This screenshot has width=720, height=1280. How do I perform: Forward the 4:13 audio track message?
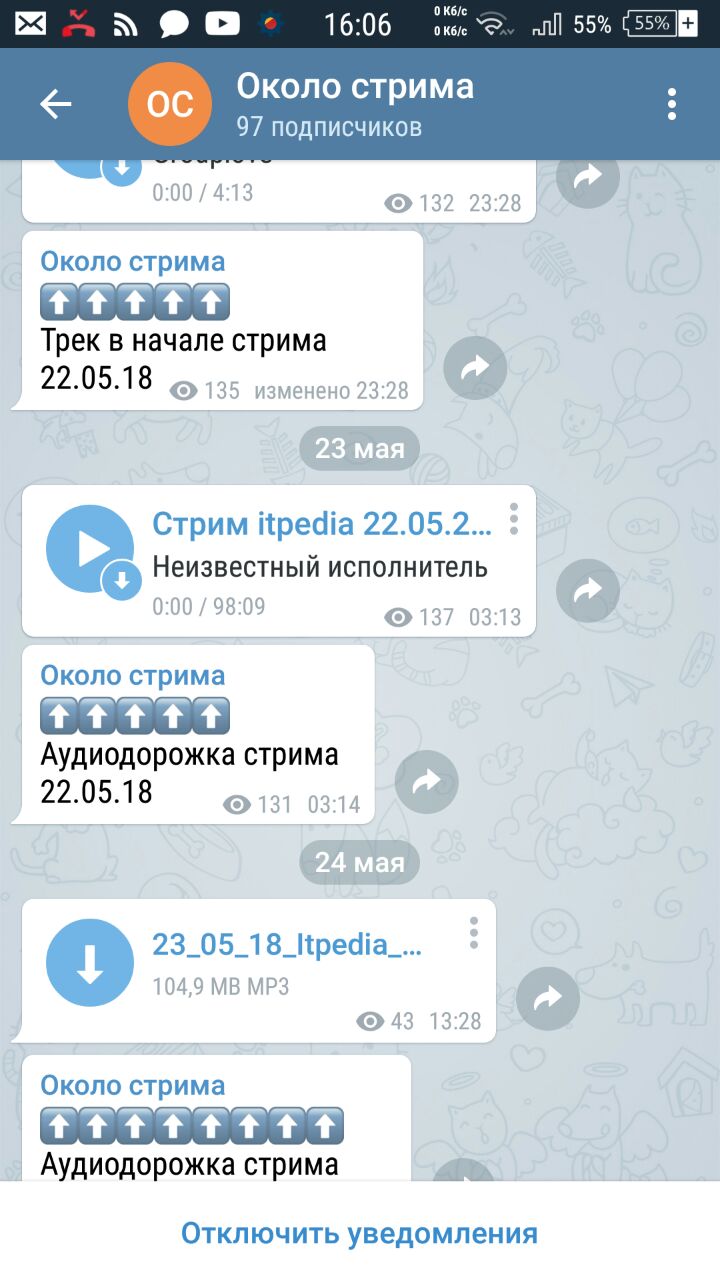tap(587, 178)
